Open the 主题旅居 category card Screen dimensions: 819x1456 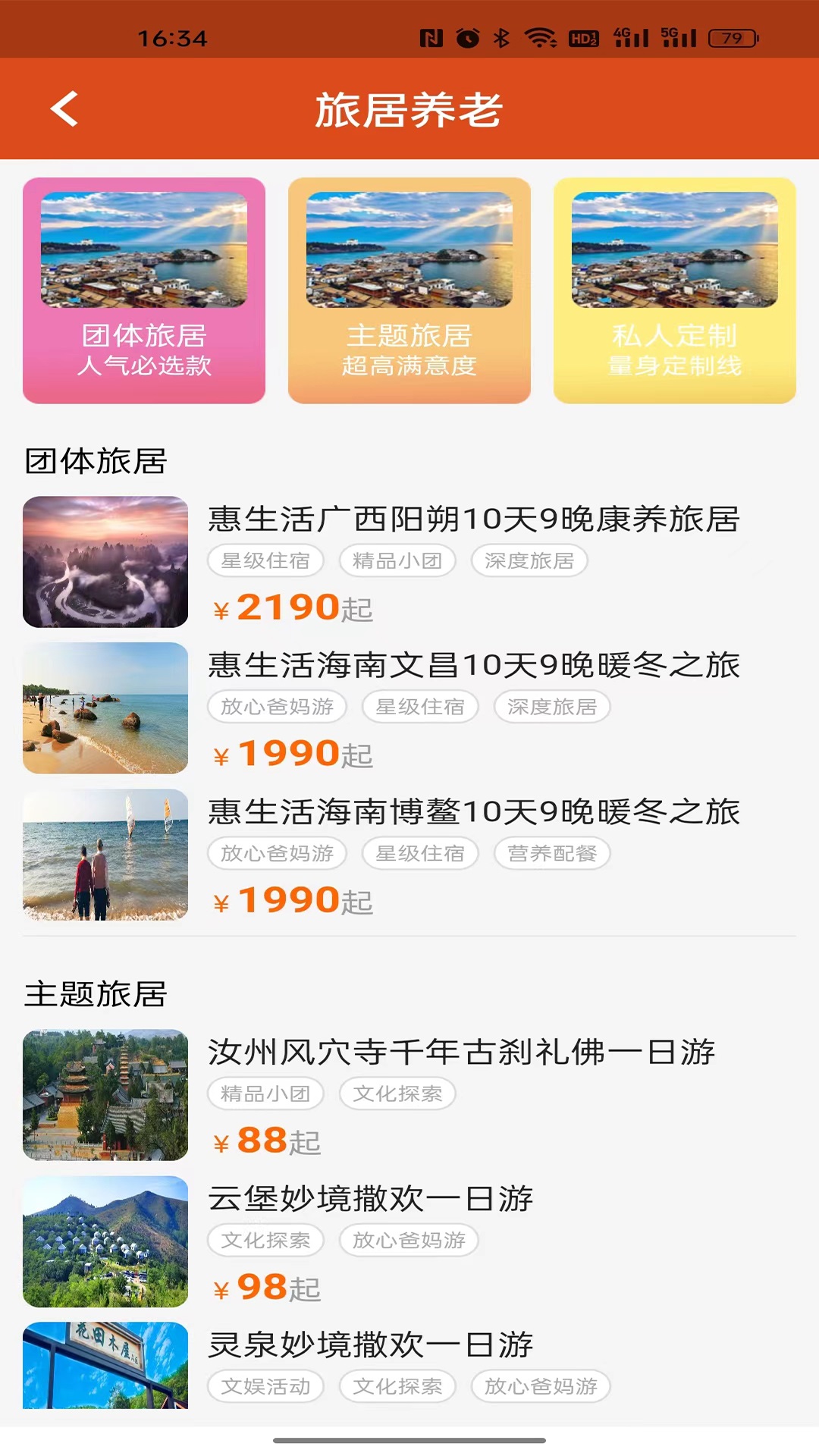[409, 292]
